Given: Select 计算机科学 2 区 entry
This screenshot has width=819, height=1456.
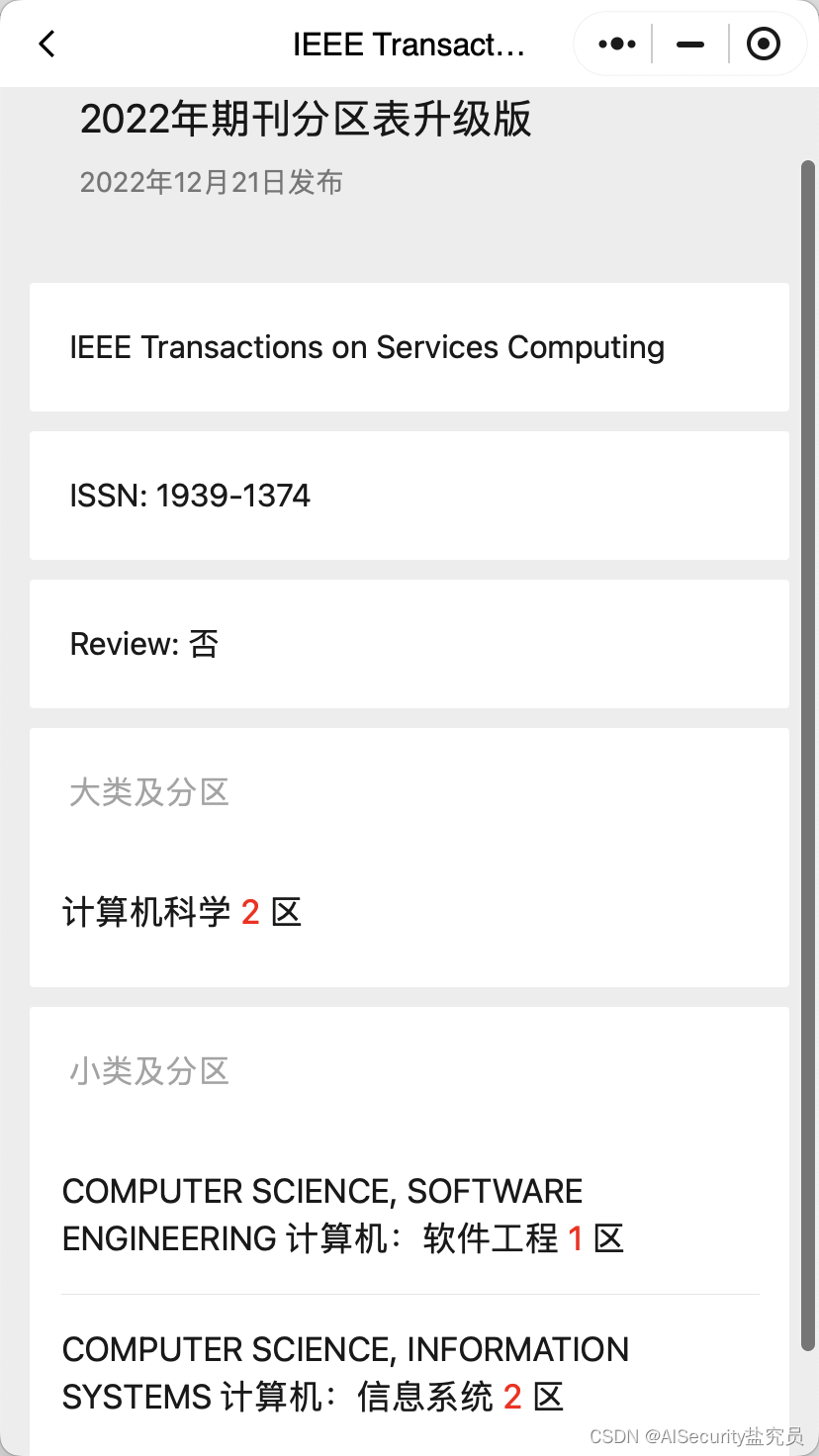Looking at the screenshot, I should pos(182,911).
